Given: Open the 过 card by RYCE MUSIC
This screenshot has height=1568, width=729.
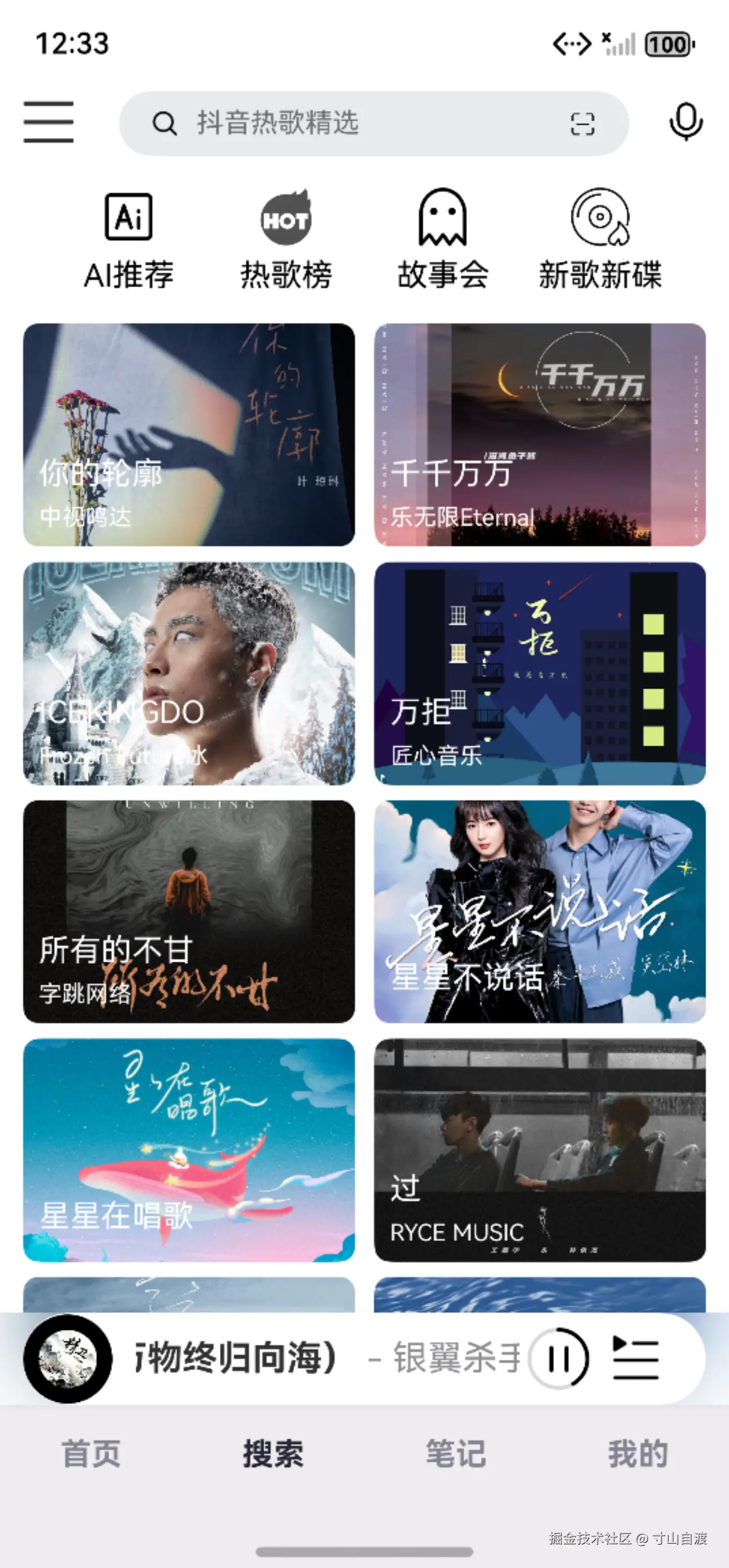Looking at the screenshot, I should [540, 1150].
